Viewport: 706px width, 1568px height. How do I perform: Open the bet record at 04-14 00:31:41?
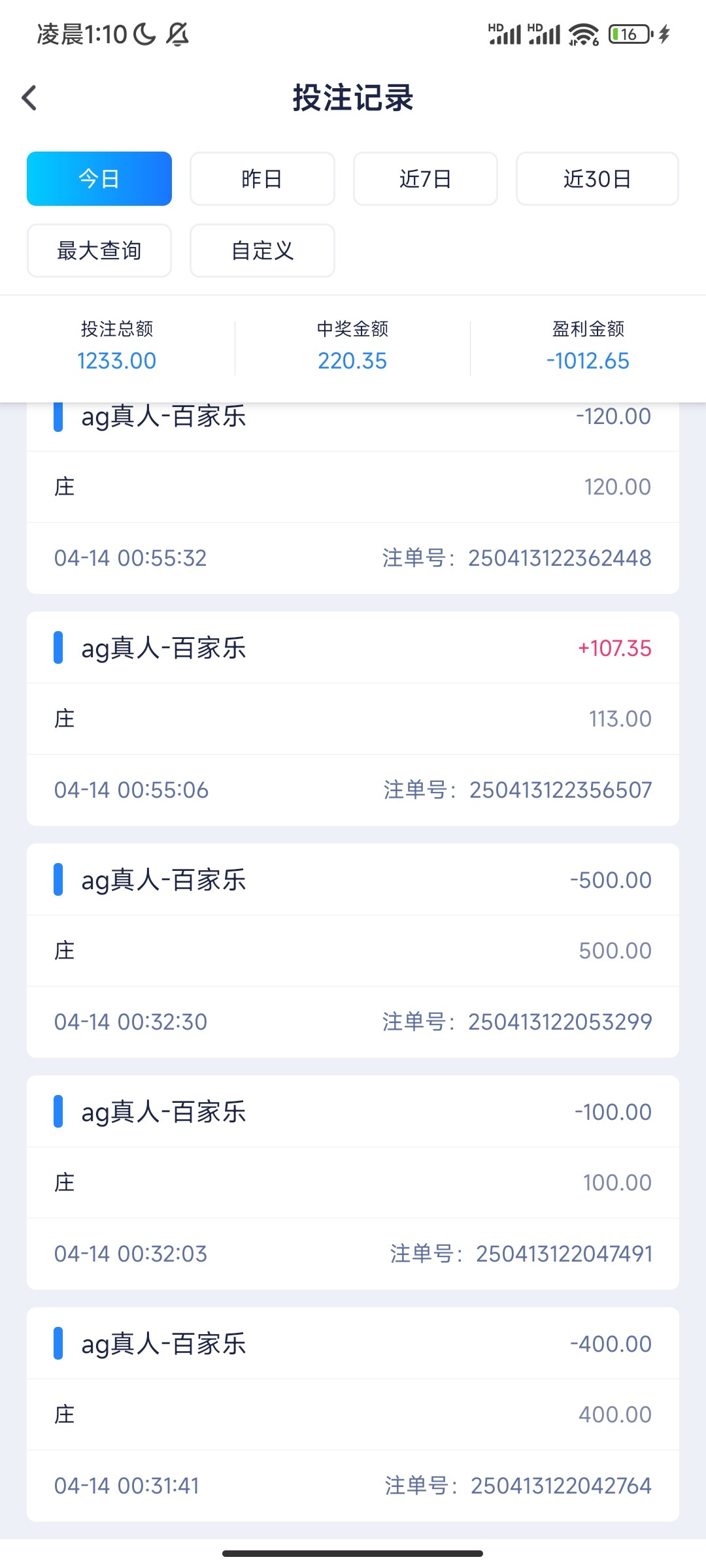[352, 1414]
